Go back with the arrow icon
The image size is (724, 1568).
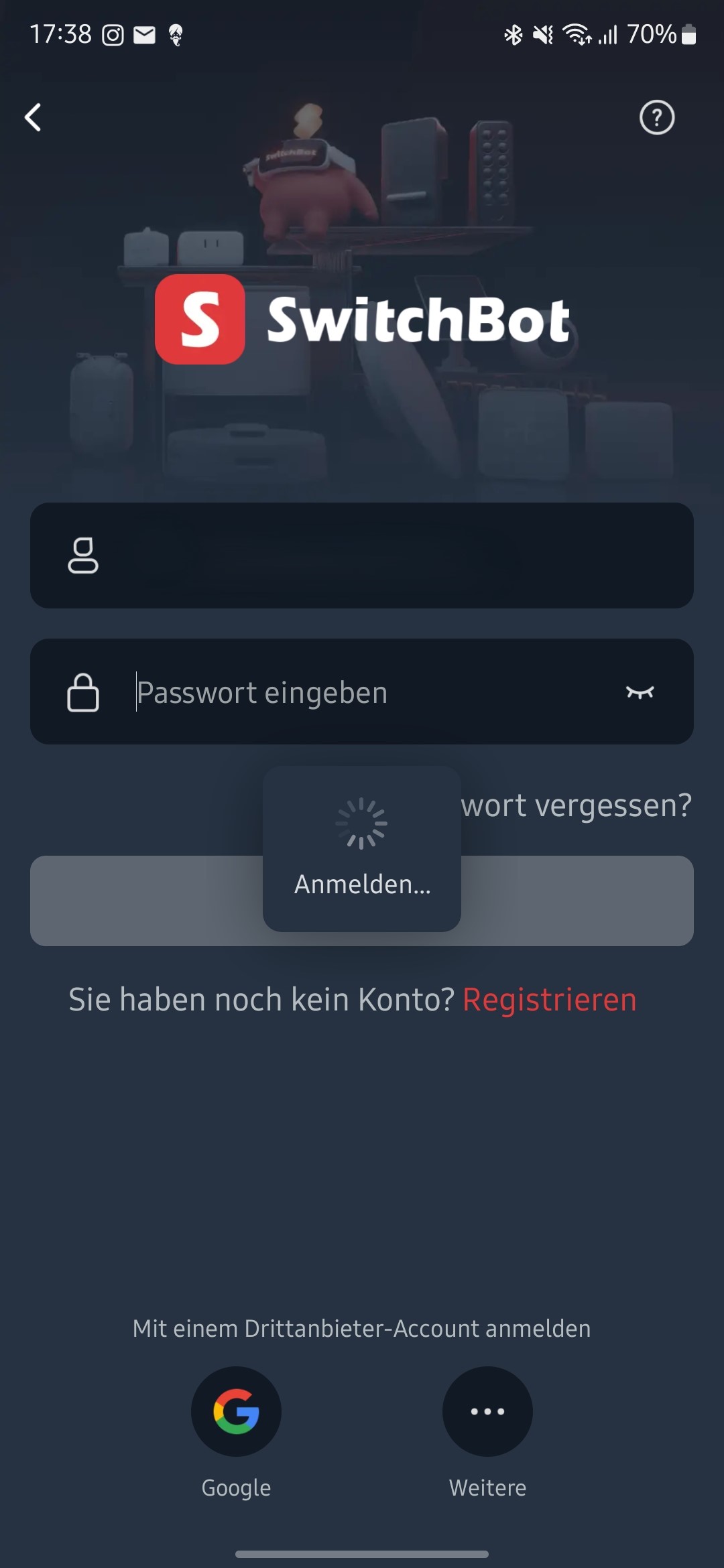pyautogui.click(x=33, y=117)
